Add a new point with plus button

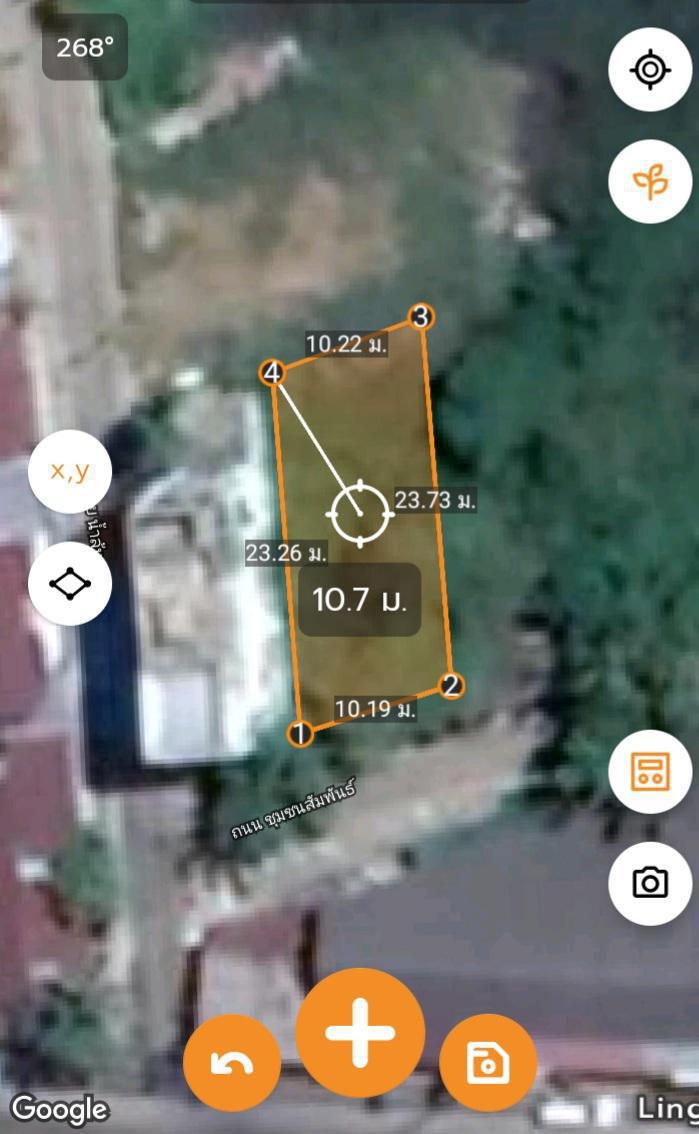(360, 1033)
